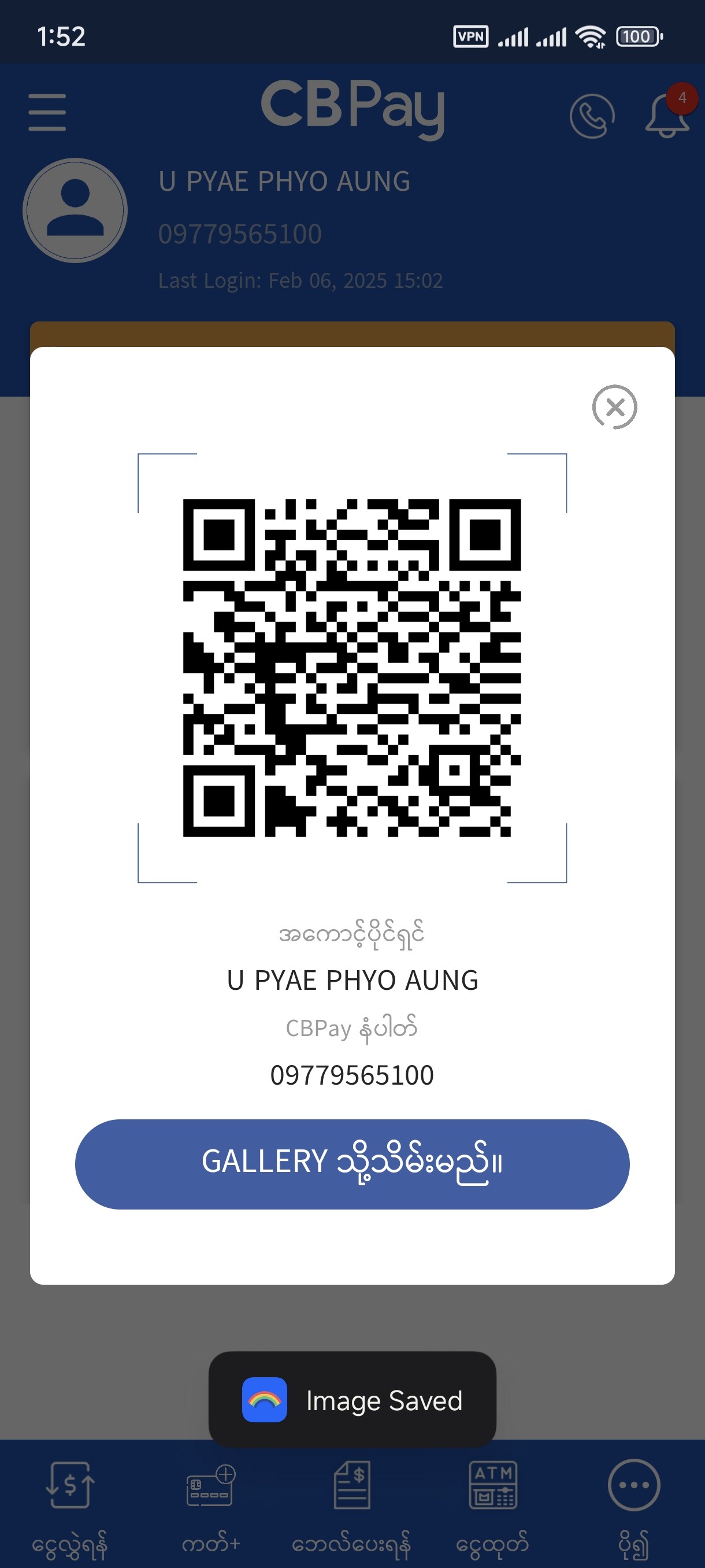The height and width of the screenshot is (1568, 705).
Task: Open the call support icon
Action: [591, 116]
